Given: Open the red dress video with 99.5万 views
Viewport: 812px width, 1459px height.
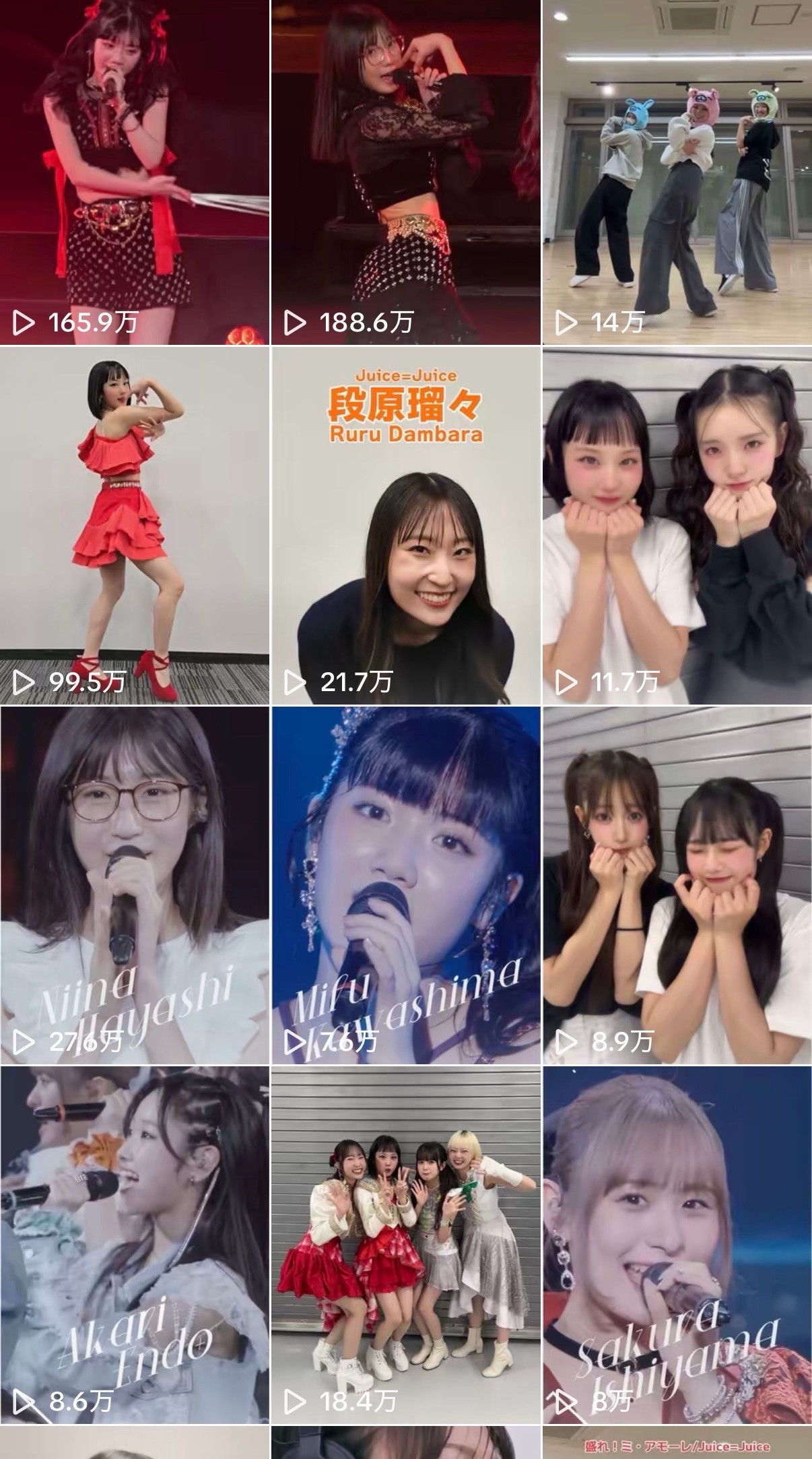Looking at the screenshot, I should [x=135, y=526].
